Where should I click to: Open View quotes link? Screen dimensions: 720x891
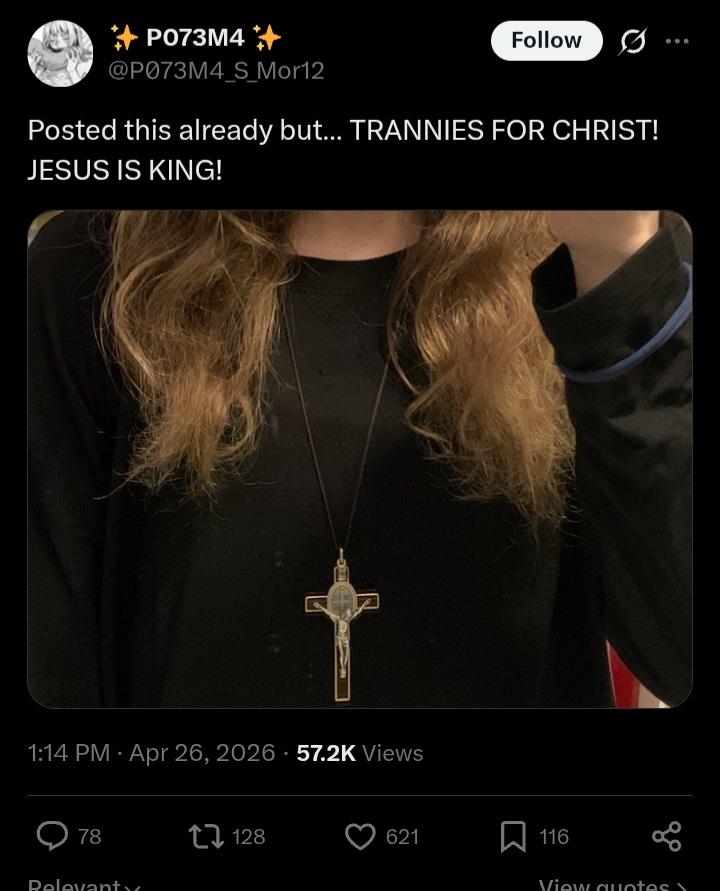pyautogui.click(x=612, y=884)
